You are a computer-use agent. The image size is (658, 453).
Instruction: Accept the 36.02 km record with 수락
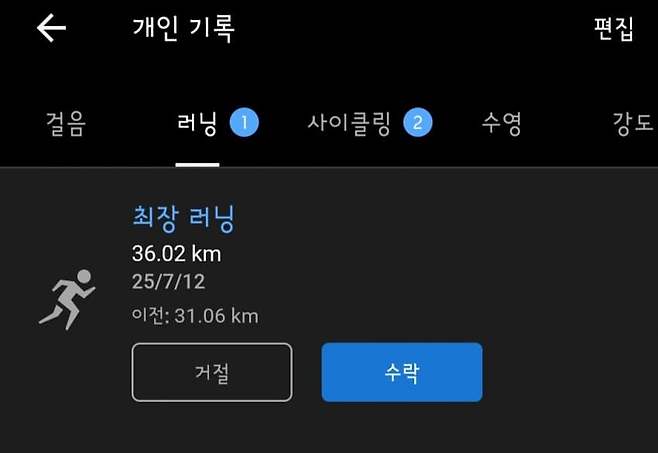click(402, 372)
